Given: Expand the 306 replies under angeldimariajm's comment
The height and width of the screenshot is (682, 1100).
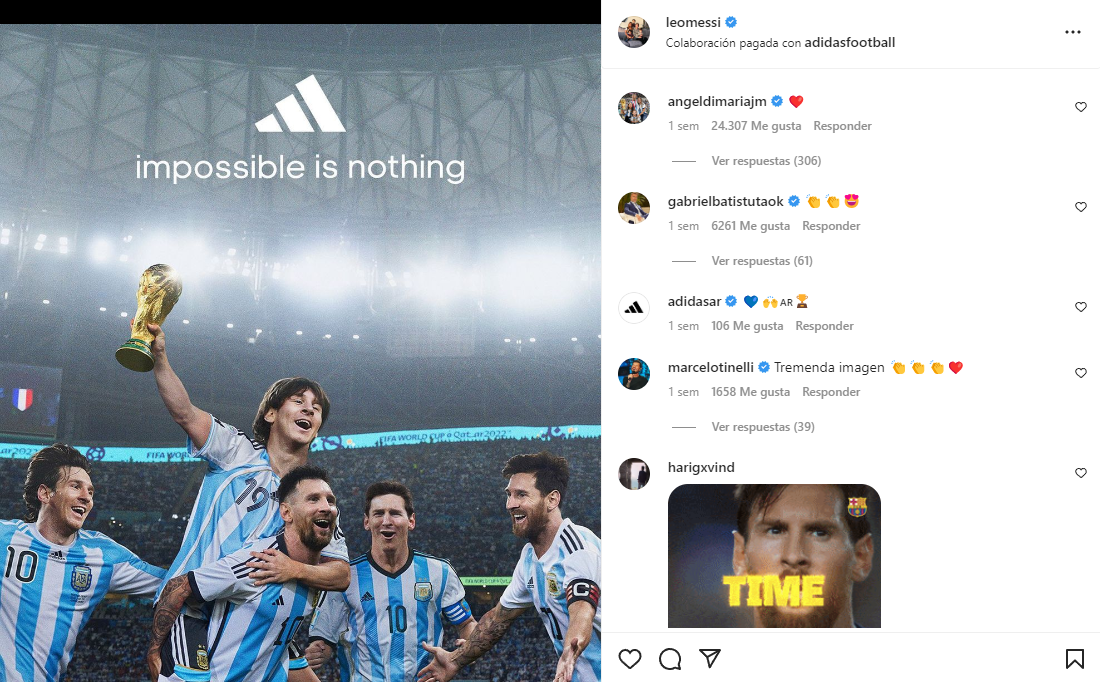Looking at the screenshot, I should (x=766, y=161).
